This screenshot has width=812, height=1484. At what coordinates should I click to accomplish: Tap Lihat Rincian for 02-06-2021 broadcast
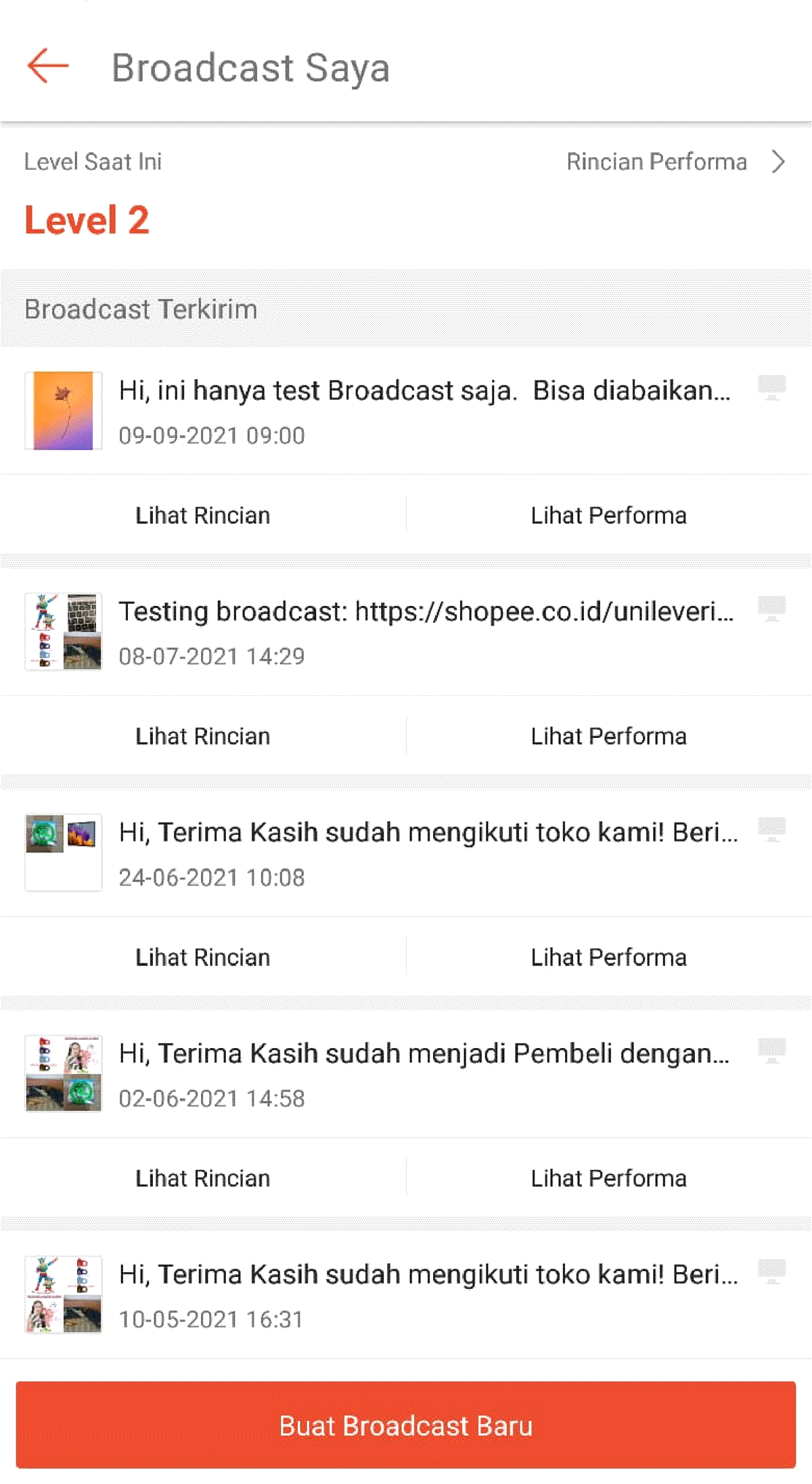pos(202,1178)
